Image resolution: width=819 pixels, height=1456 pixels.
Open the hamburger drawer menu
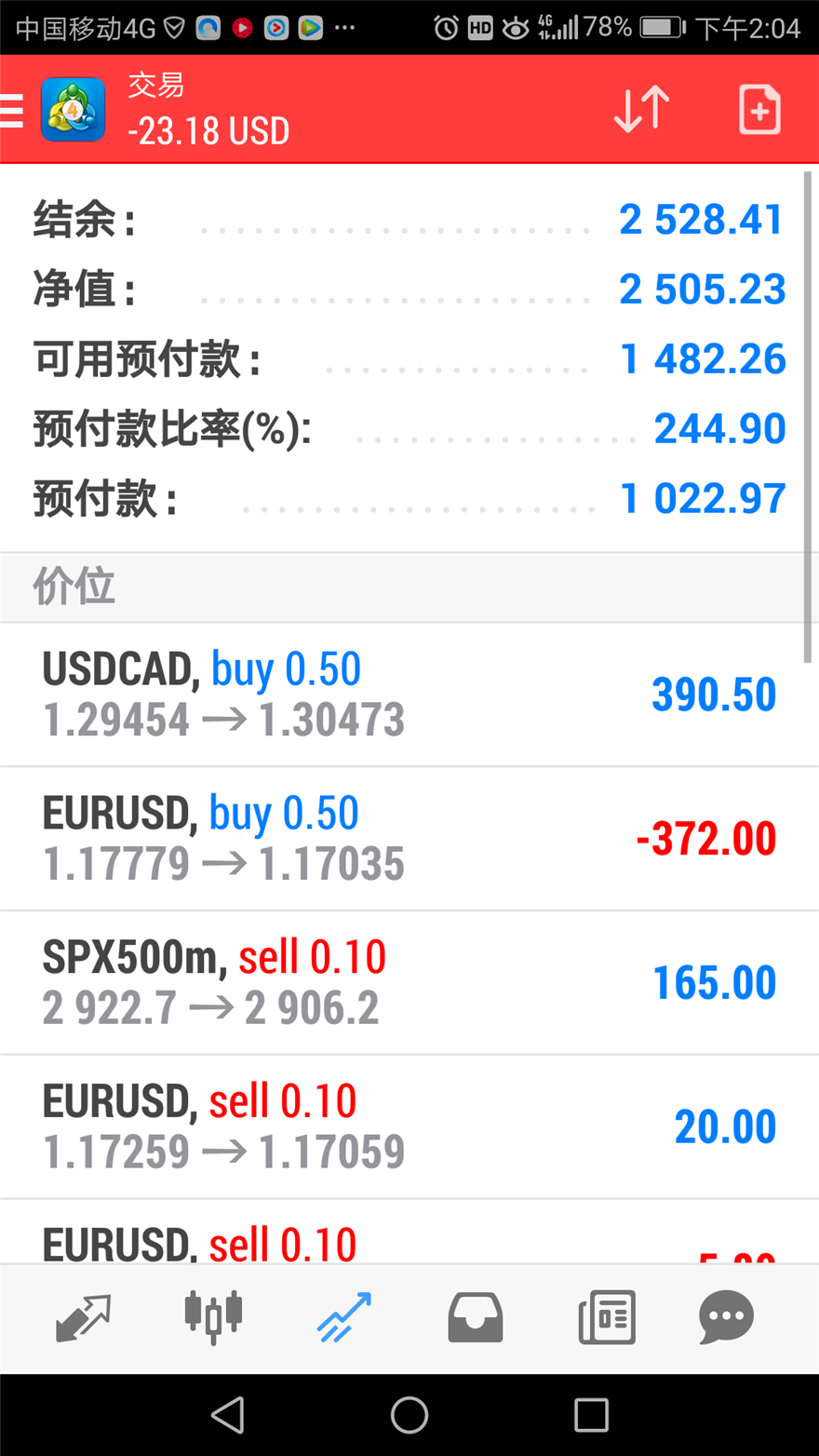pos(11,110)
